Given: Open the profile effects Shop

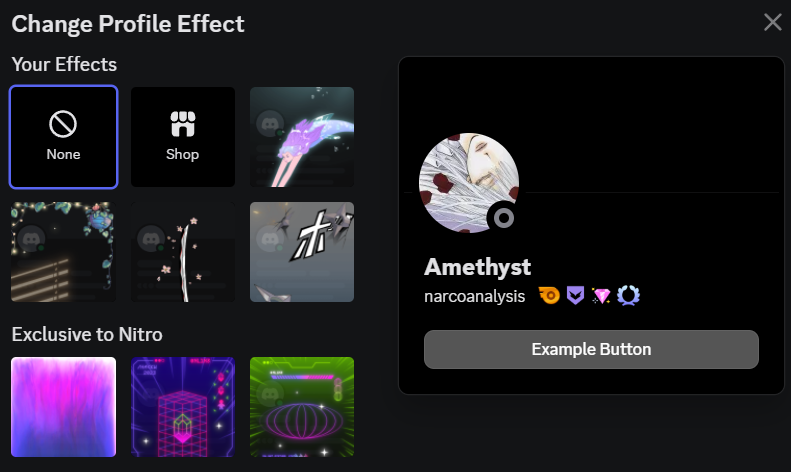Looking at the screenshot, I should click(x=183, y=137).
